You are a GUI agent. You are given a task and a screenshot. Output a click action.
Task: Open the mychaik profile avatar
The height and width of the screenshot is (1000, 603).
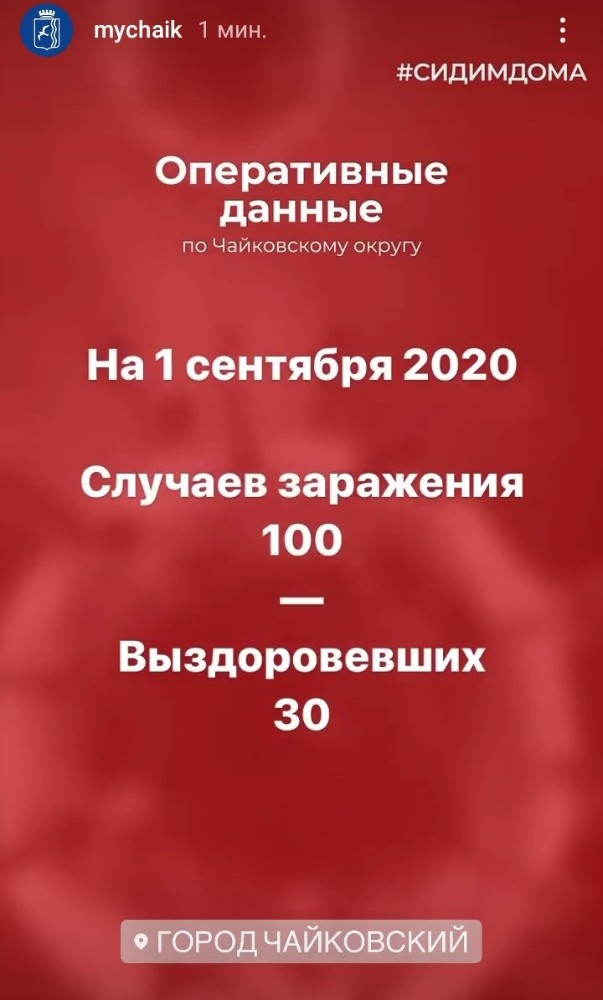pos(45,32)
